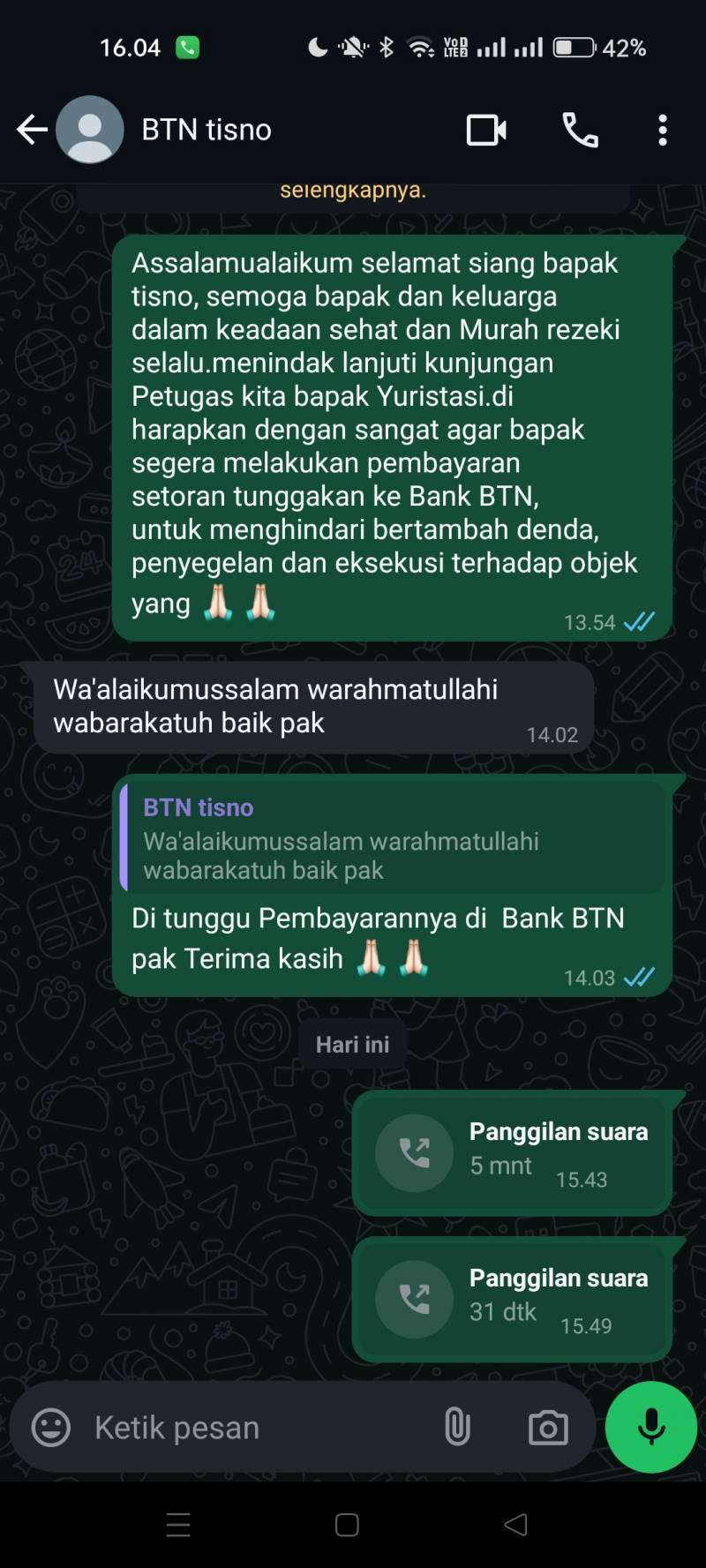
Task: Open the emoji picker
Action: (x=51, y=1427)
